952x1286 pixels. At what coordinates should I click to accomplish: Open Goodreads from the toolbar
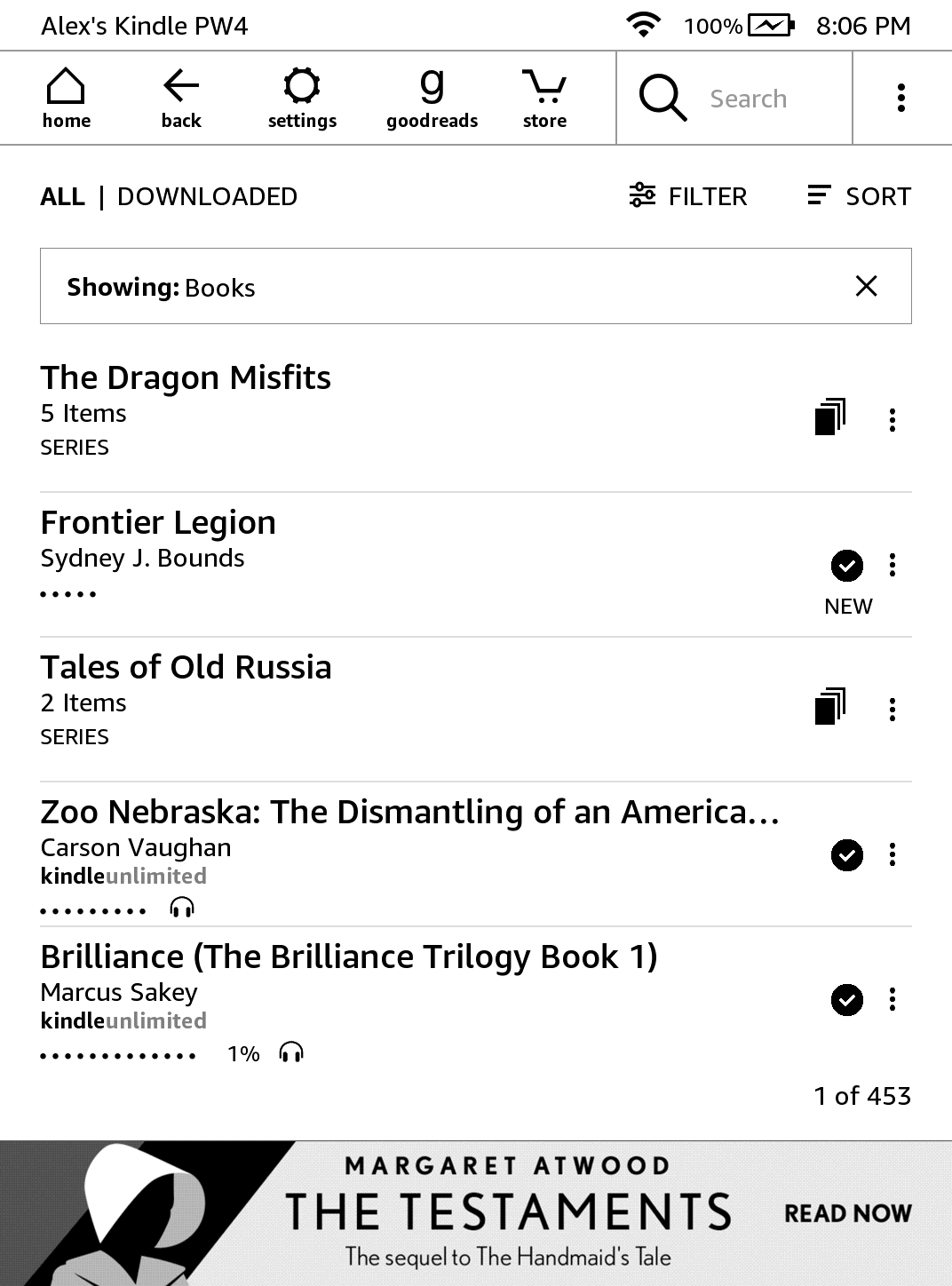(432, 98)
